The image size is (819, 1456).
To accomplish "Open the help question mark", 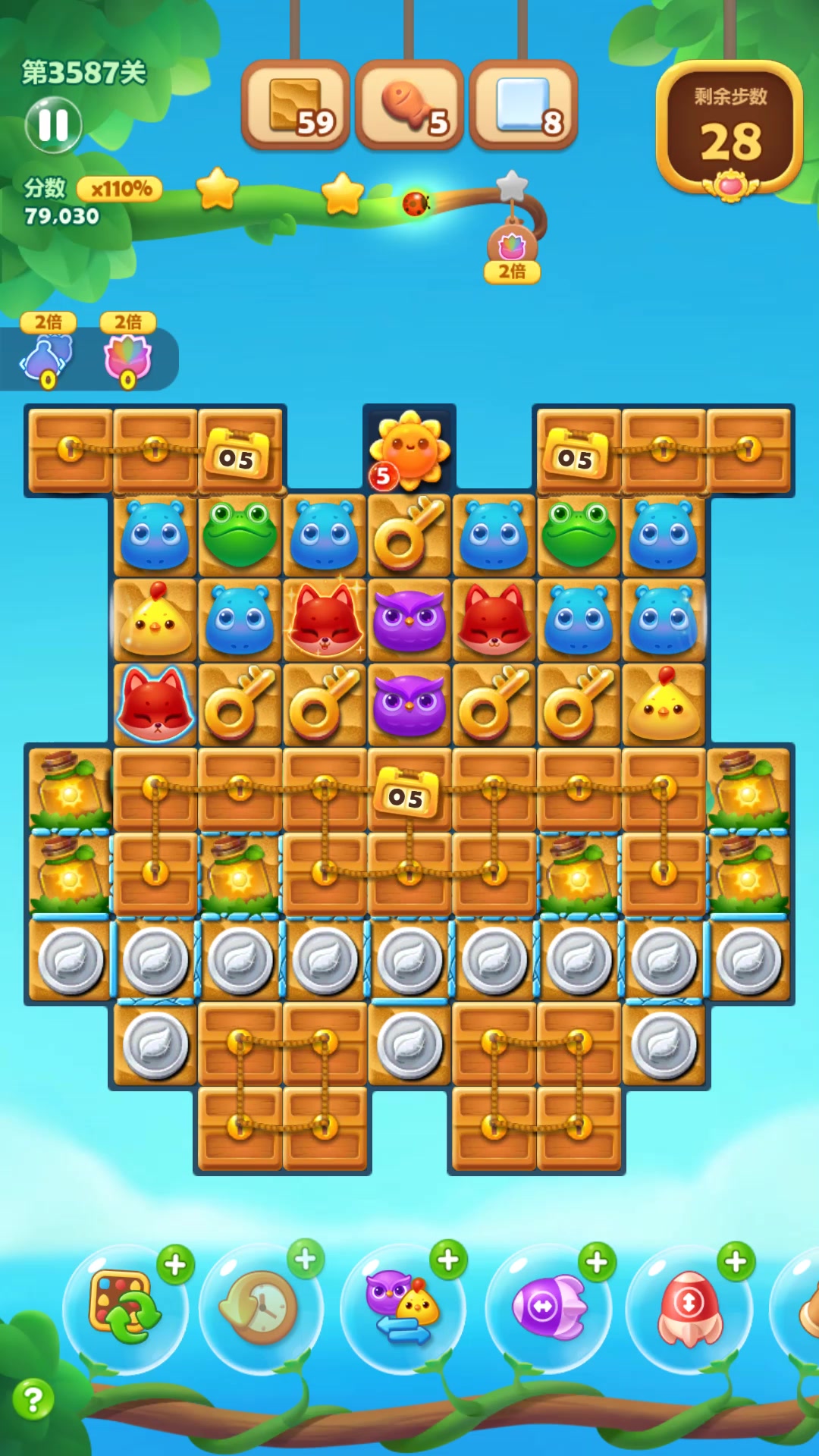I will click(x=33, y=1399).
